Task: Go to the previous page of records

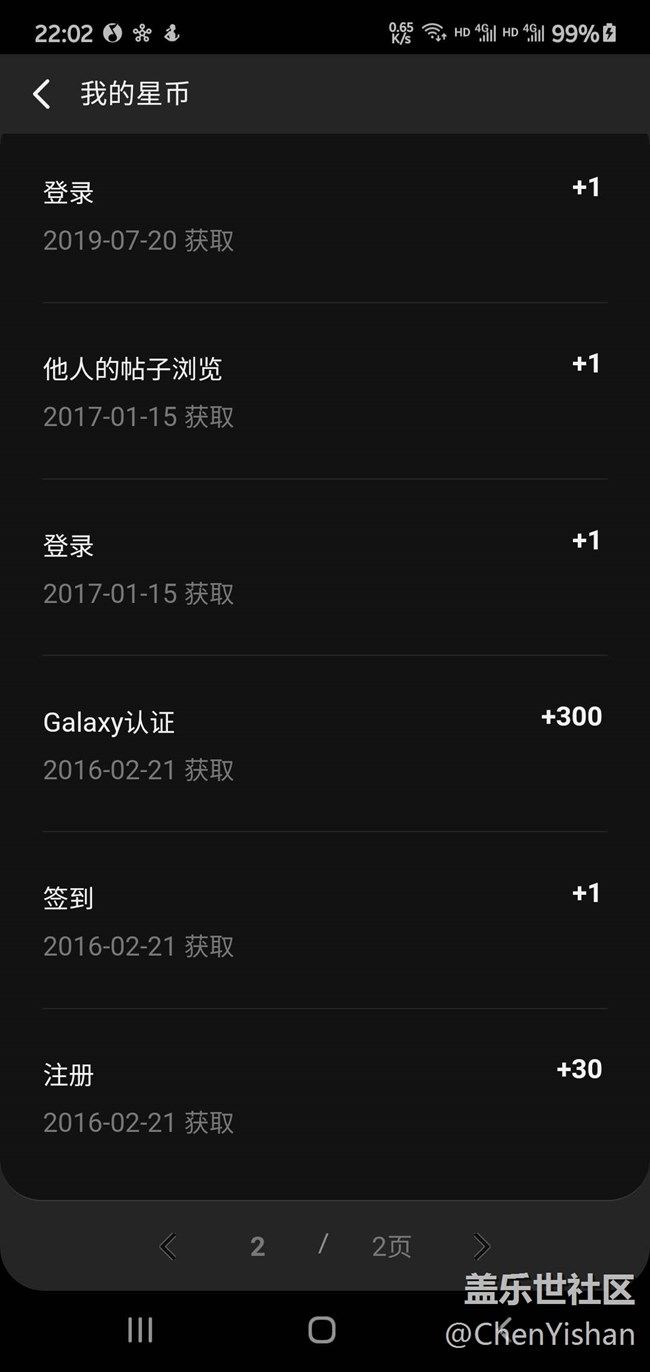Action: (x=168, y=1246)
